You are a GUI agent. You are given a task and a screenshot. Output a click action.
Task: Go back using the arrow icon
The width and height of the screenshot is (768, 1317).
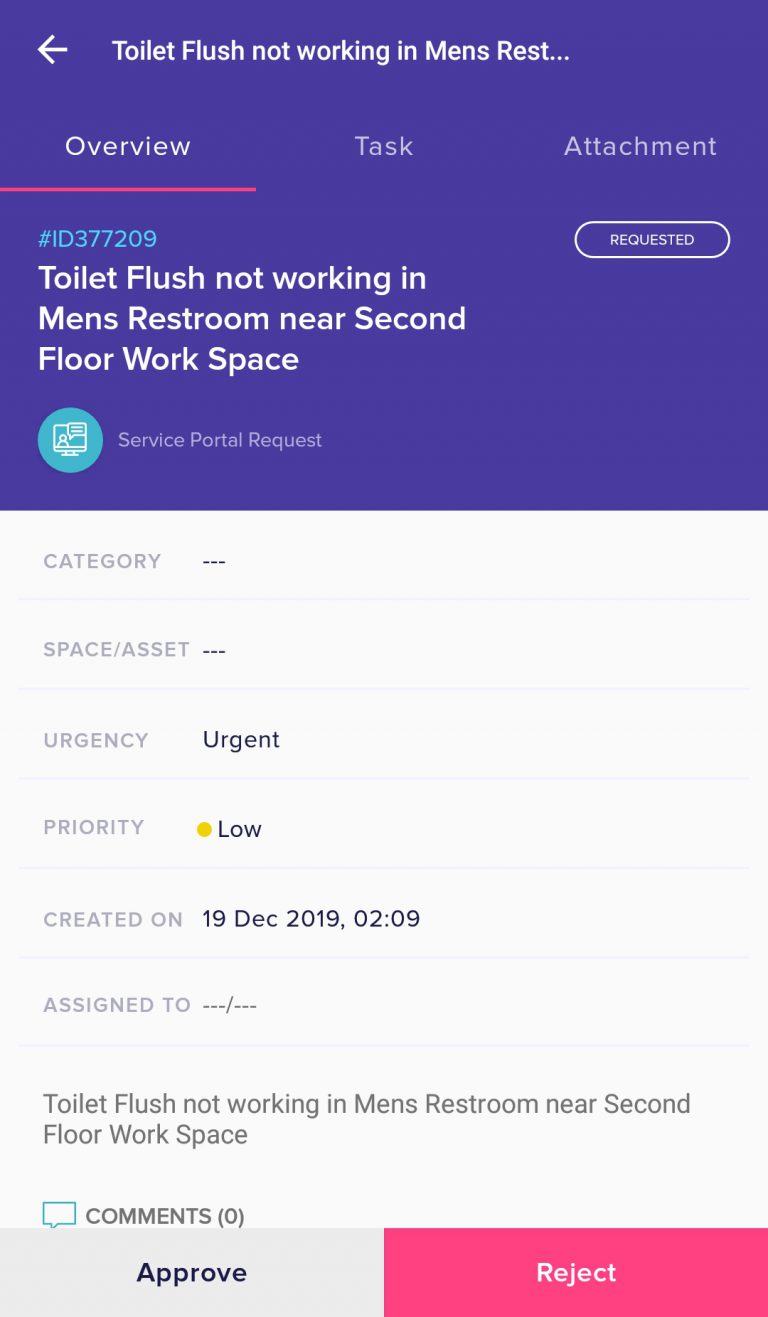52,50
